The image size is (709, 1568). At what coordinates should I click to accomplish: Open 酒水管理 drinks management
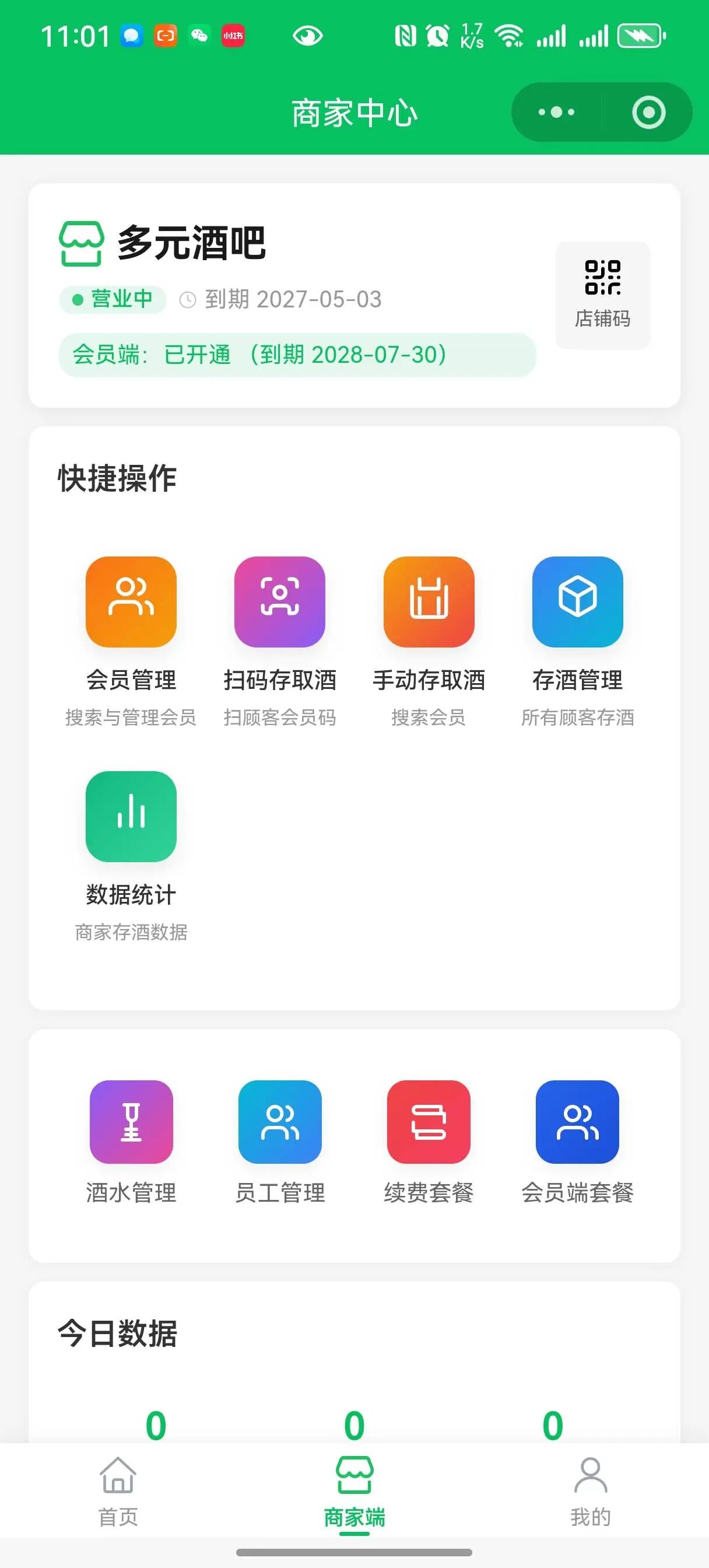[x=131, y=1143]
